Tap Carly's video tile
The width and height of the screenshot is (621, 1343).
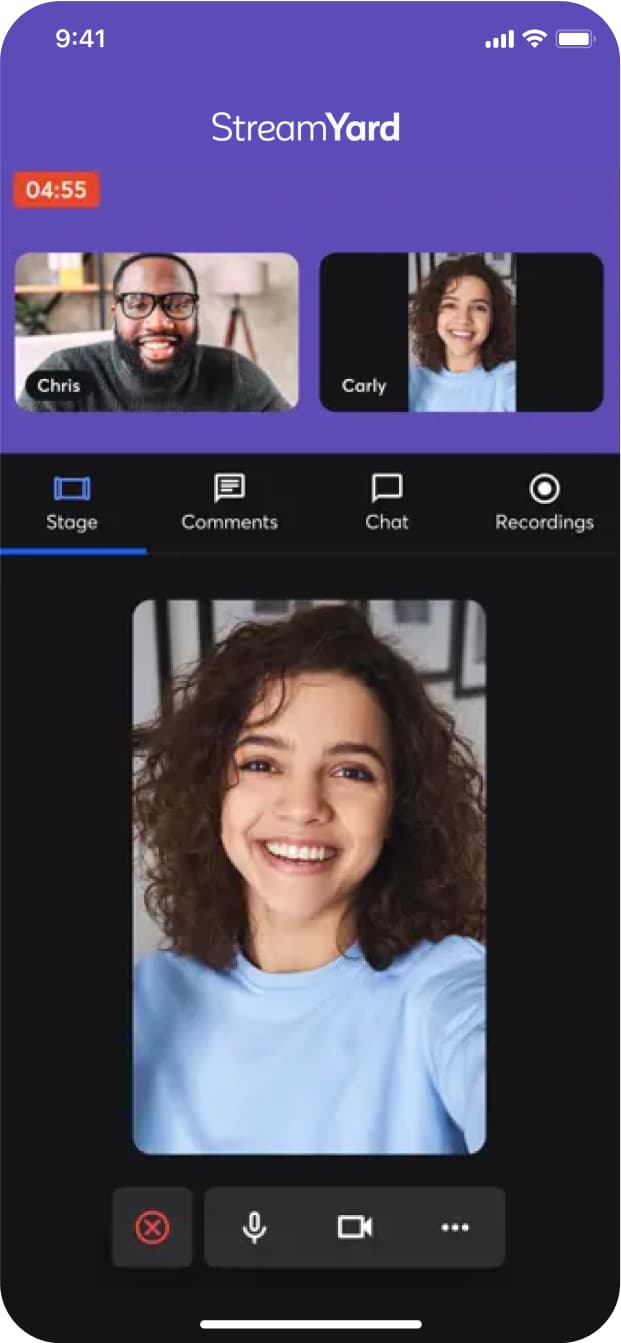(x=461, y=332)
